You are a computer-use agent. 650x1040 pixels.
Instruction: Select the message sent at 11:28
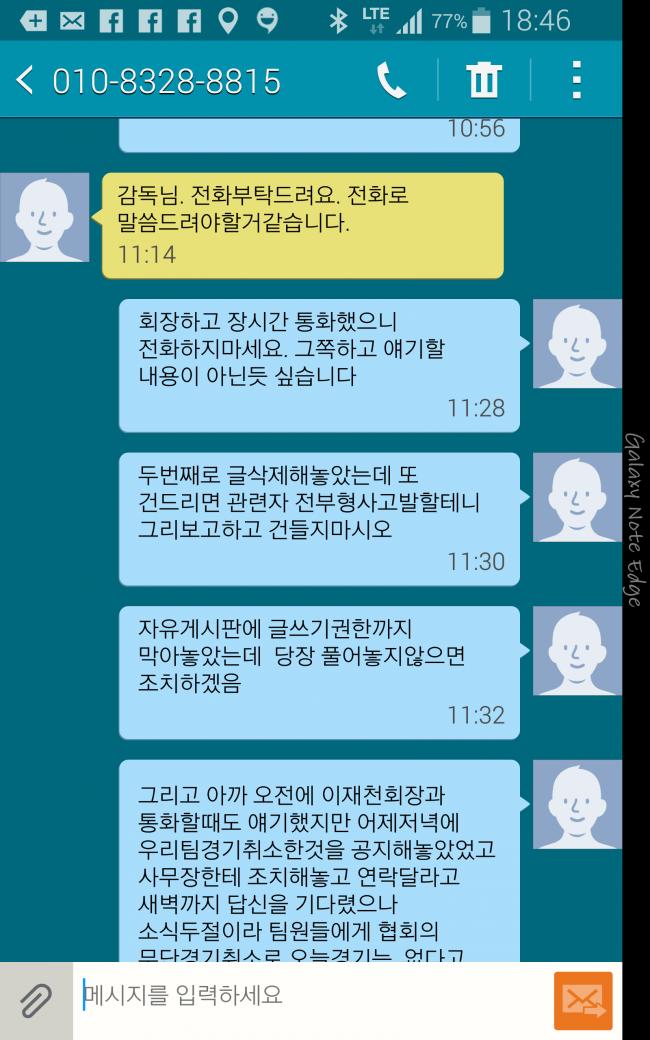point(319,365)
